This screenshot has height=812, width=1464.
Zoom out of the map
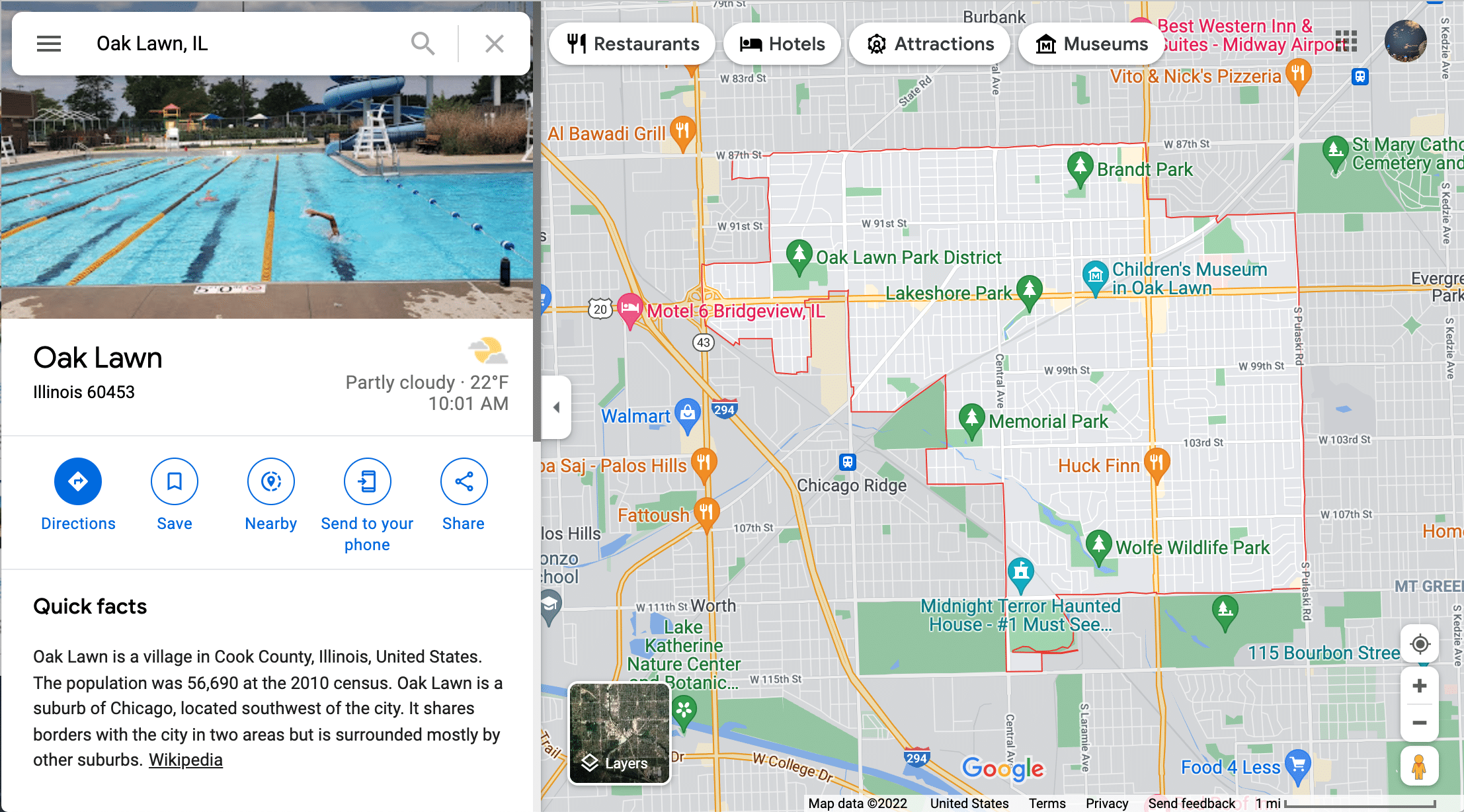coord(1419,723)
